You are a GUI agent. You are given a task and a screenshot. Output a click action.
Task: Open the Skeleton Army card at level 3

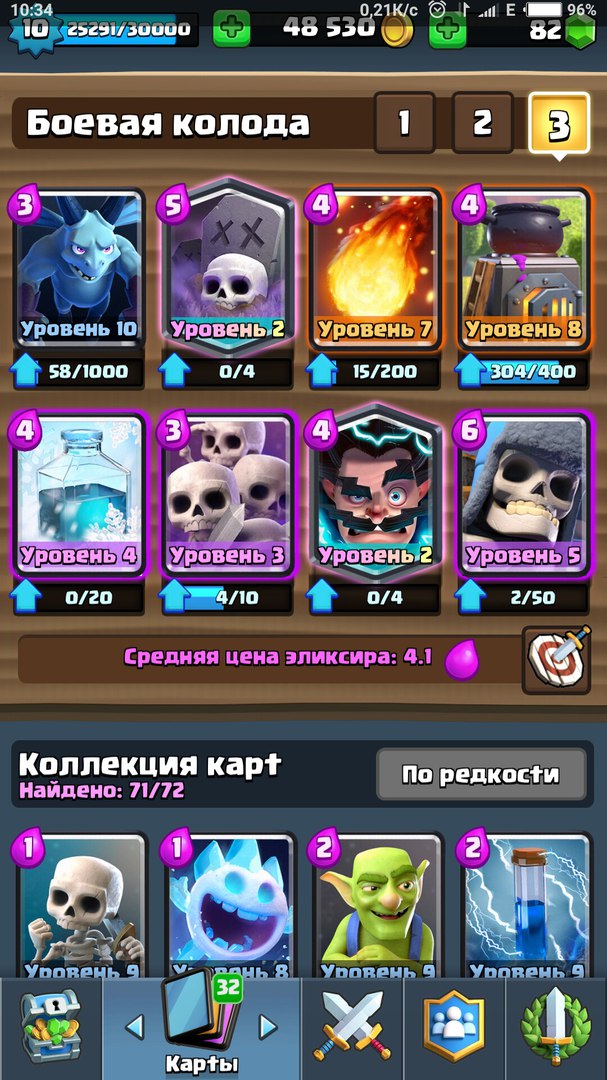[227, 493]
